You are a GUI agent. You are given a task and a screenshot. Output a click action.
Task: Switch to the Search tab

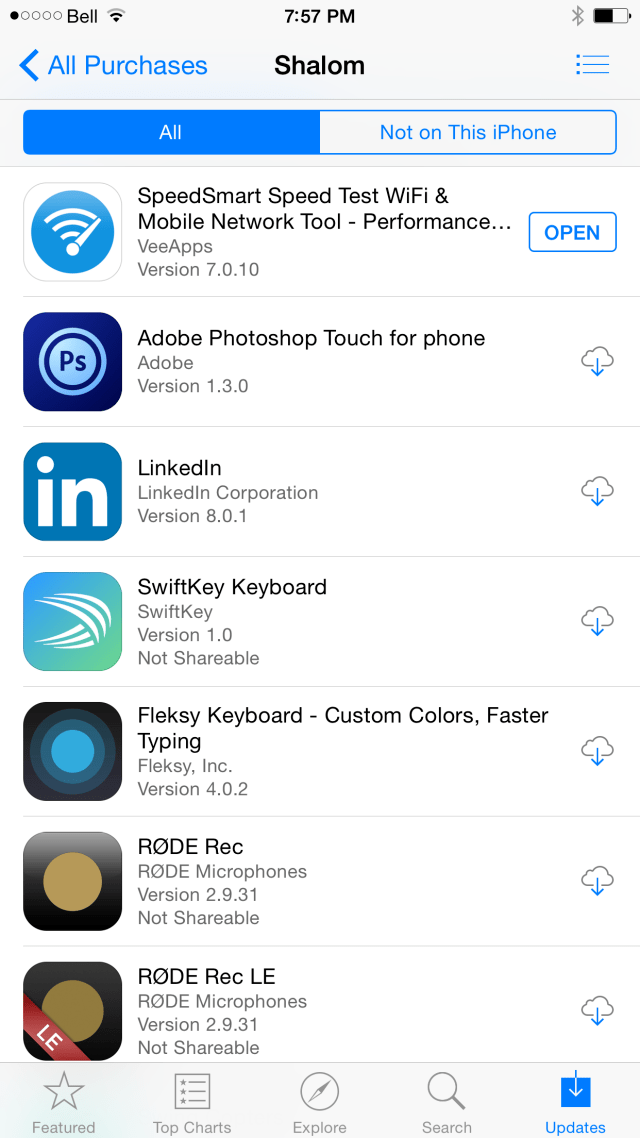tap(447, 1102)
